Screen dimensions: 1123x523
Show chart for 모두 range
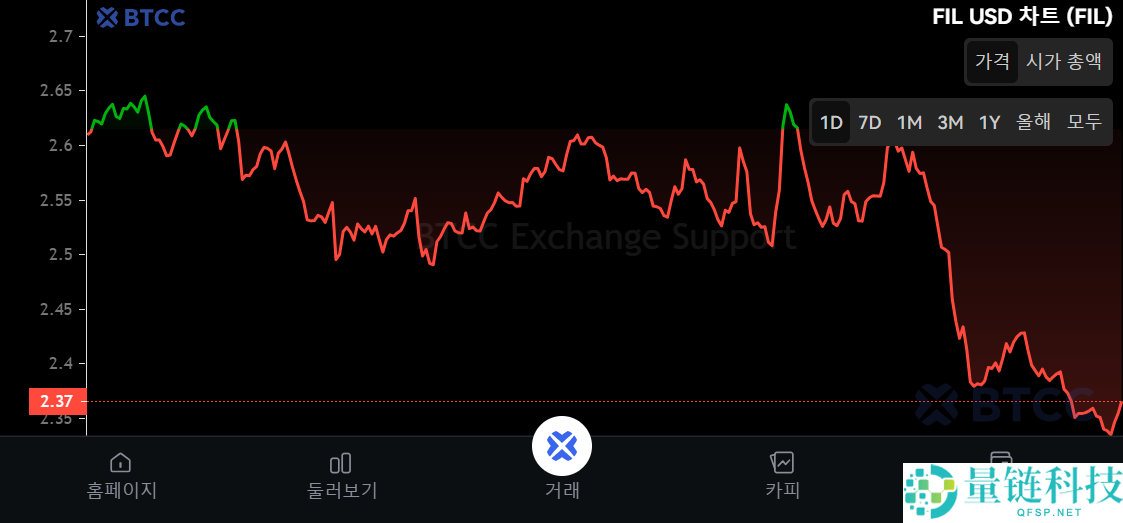coord(1084,122)
